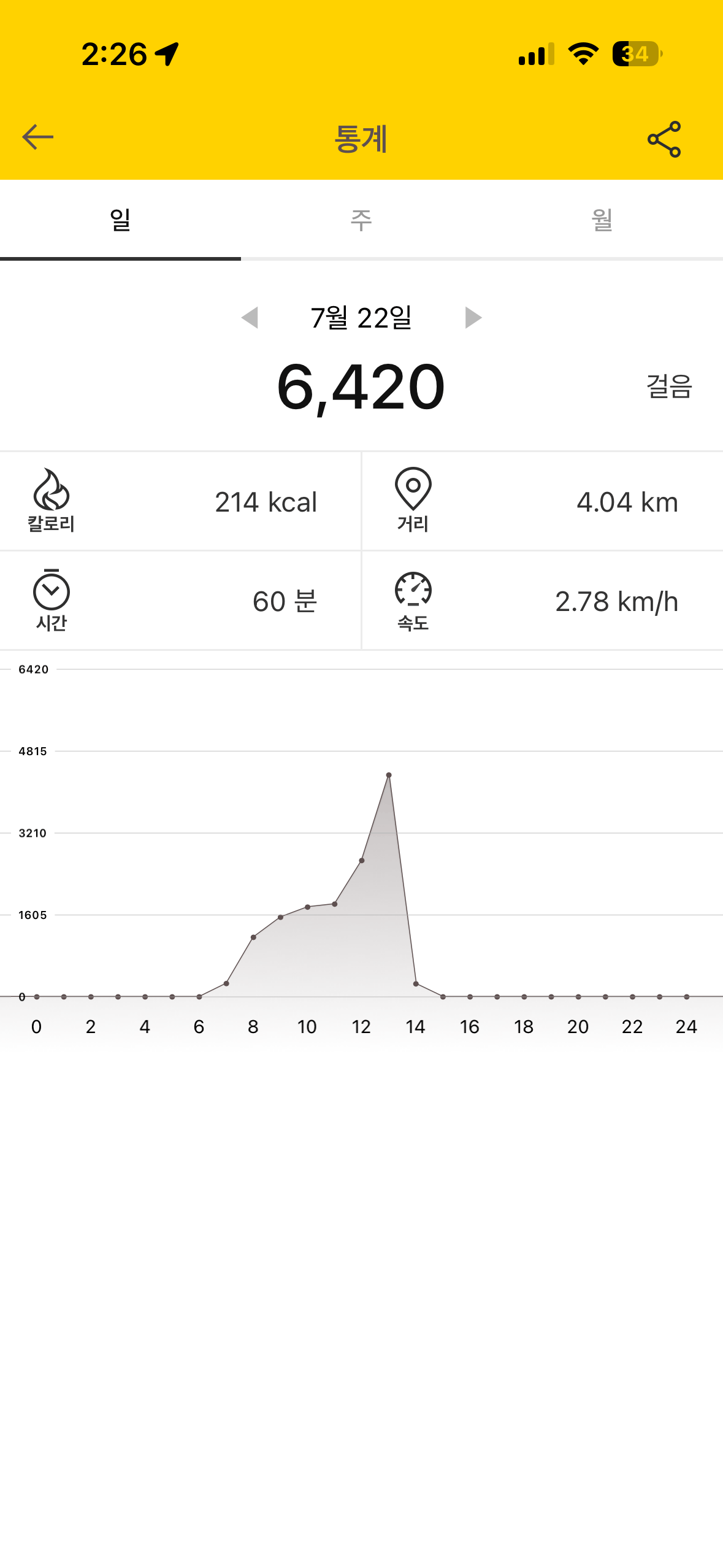Share the step statistics

[x=664, y=139]
